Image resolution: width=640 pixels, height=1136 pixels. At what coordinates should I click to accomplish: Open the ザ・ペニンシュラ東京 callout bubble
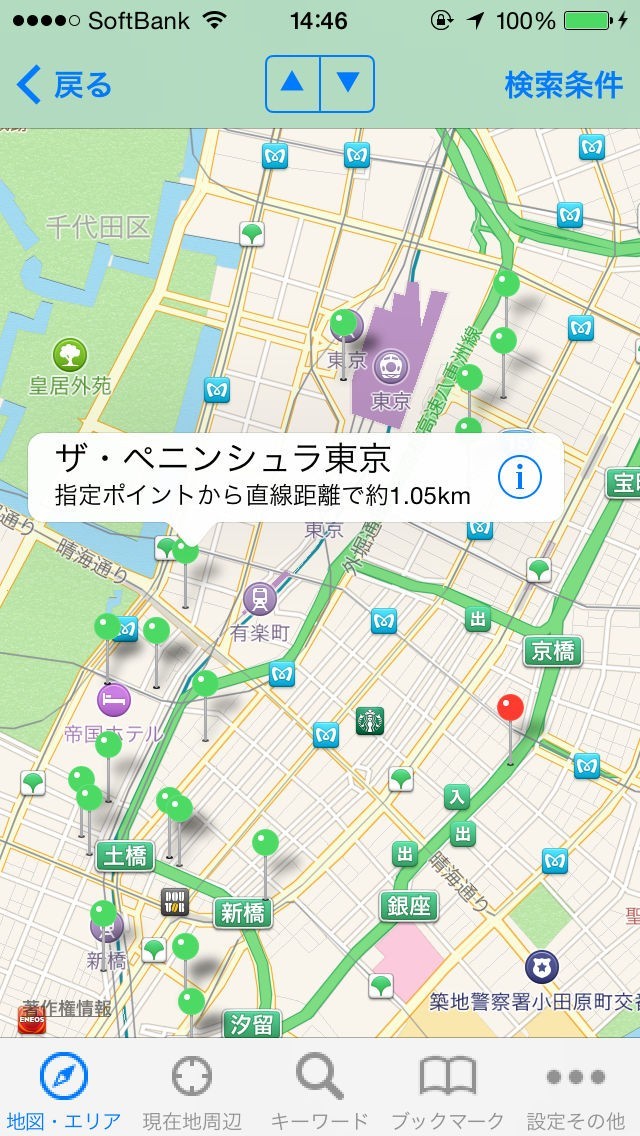260,477
